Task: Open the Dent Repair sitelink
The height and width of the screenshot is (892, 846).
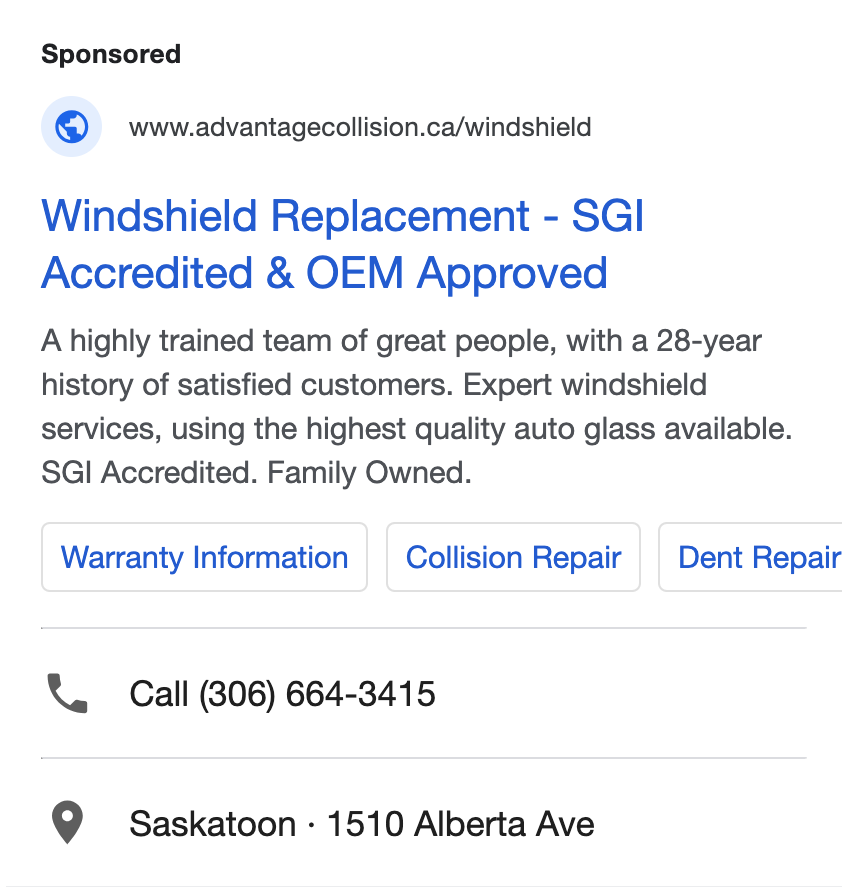Action: point(752,557)
